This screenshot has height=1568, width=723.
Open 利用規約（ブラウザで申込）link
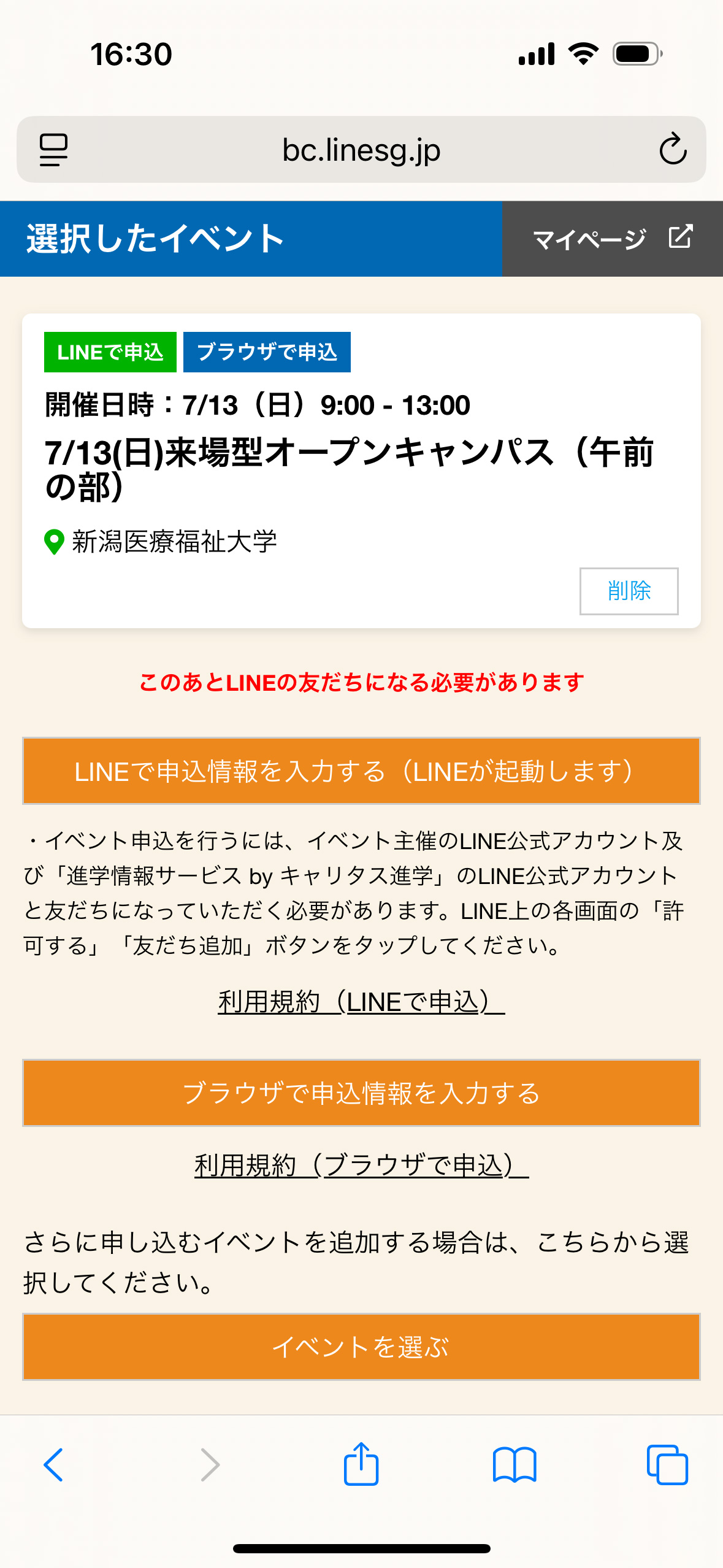(x=361, y=1165)
